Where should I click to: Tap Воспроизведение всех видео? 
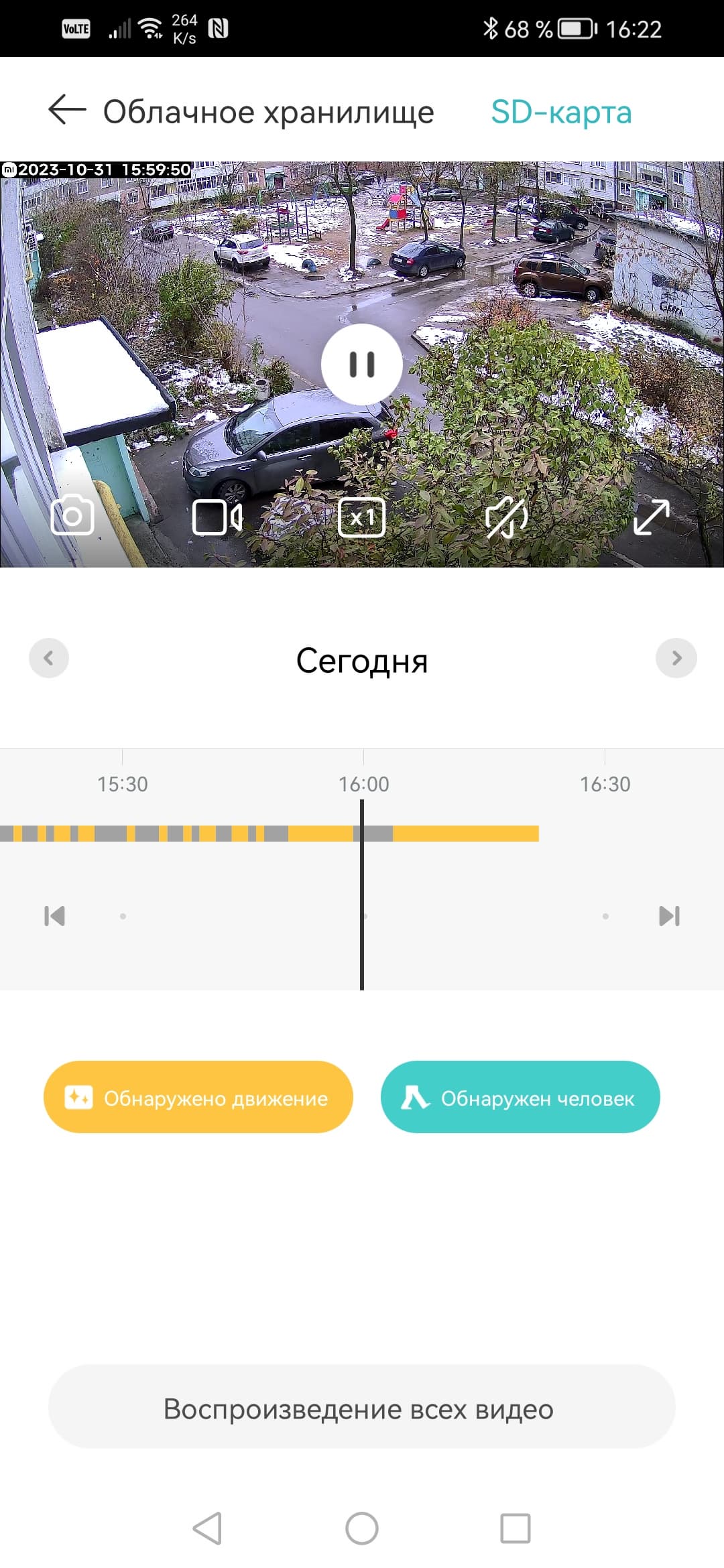click(361, 1409)
